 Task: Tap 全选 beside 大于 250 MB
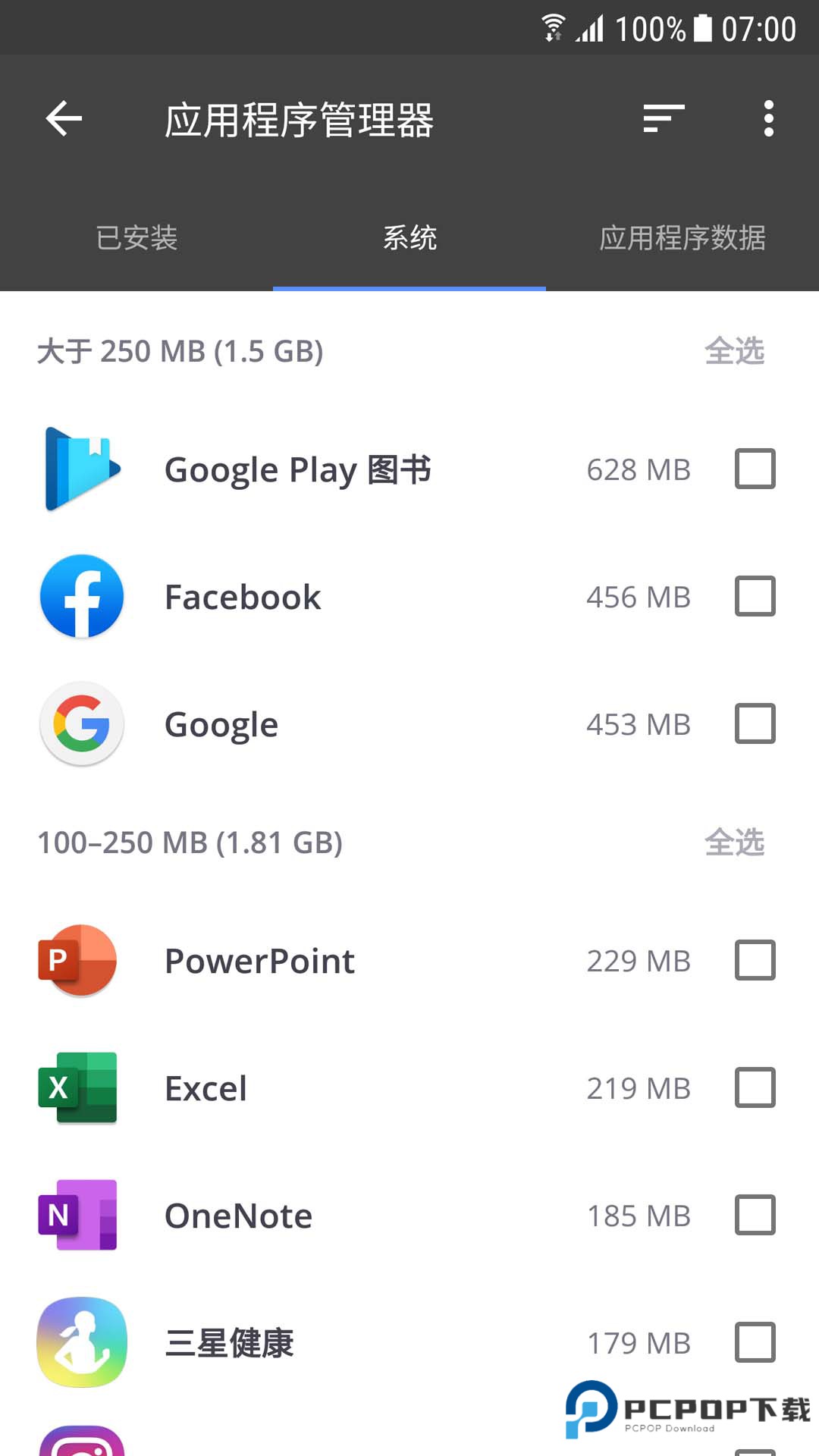coord(735,351)
